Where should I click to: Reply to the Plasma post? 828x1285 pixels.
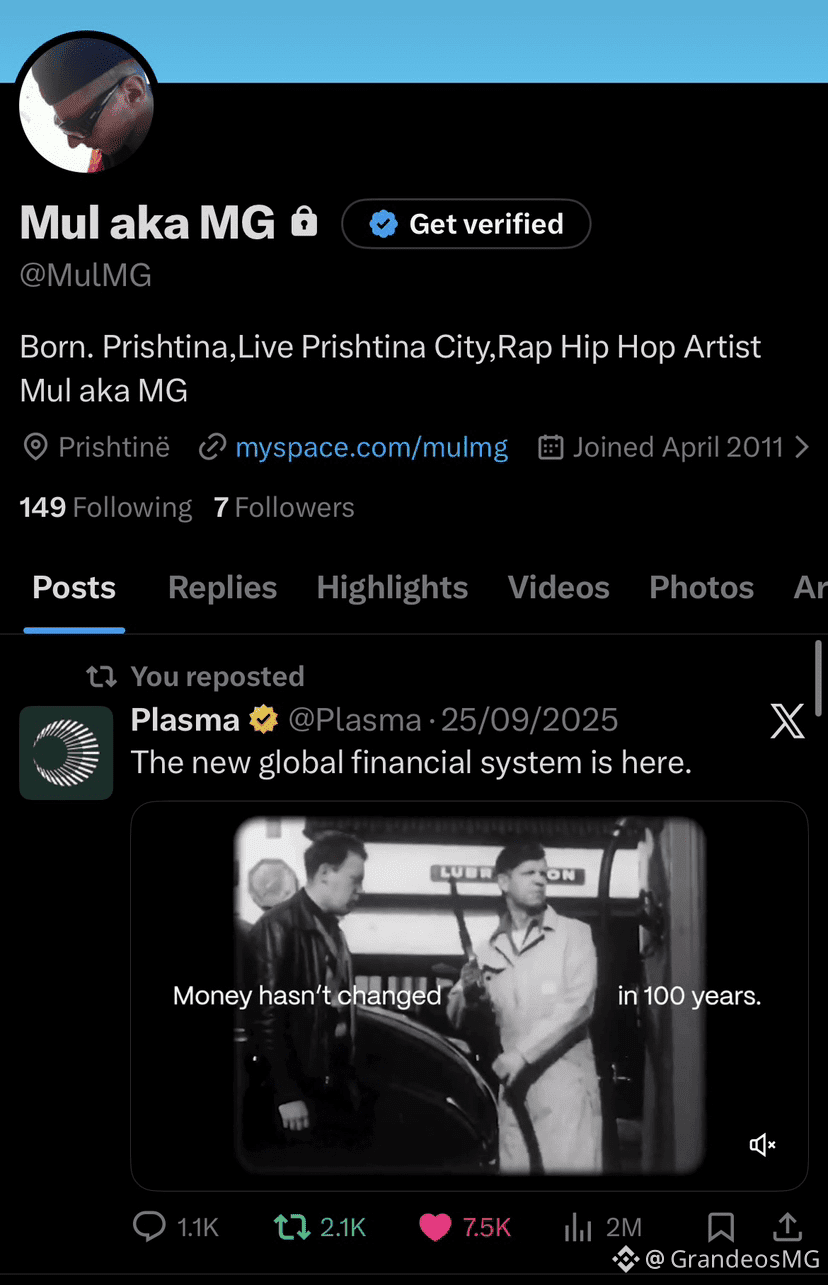click(x=175, y=1227)
